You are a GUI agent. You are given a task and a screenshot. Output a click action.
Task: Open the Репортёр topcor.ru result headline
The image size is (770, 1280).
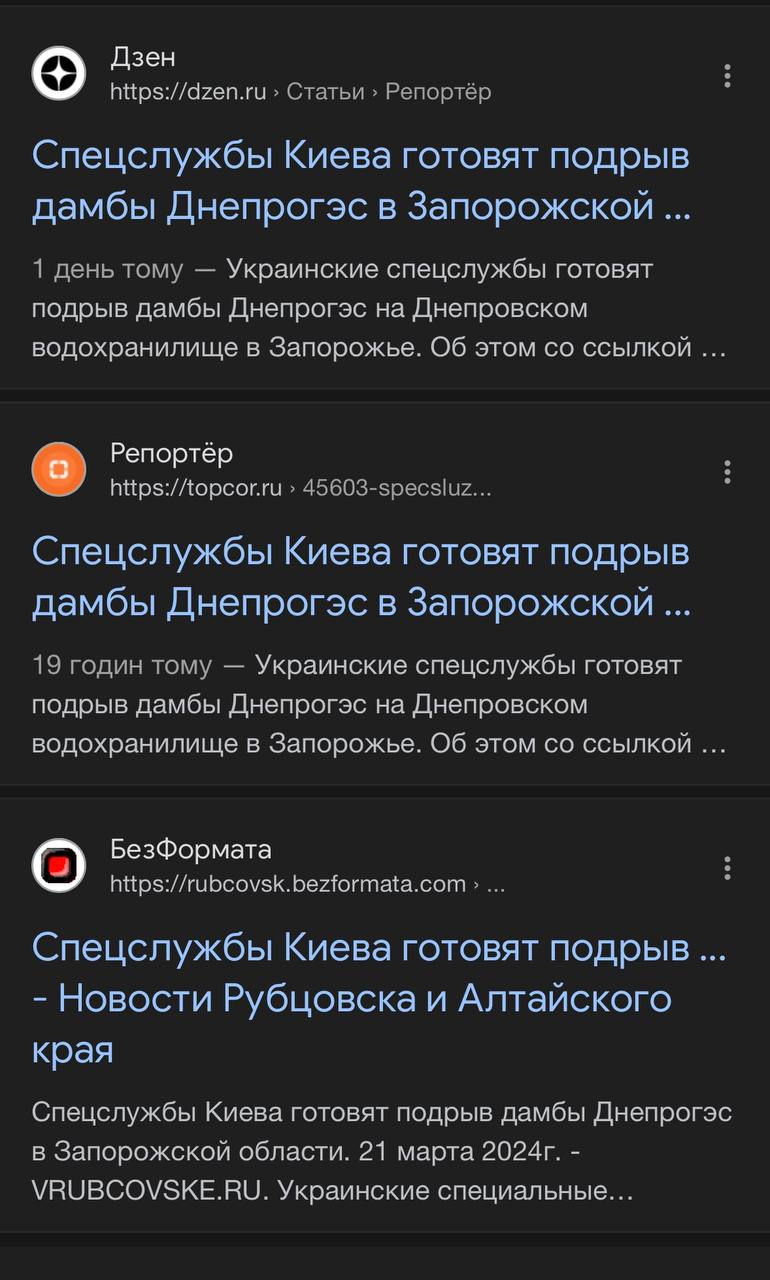tap(361, 578)
